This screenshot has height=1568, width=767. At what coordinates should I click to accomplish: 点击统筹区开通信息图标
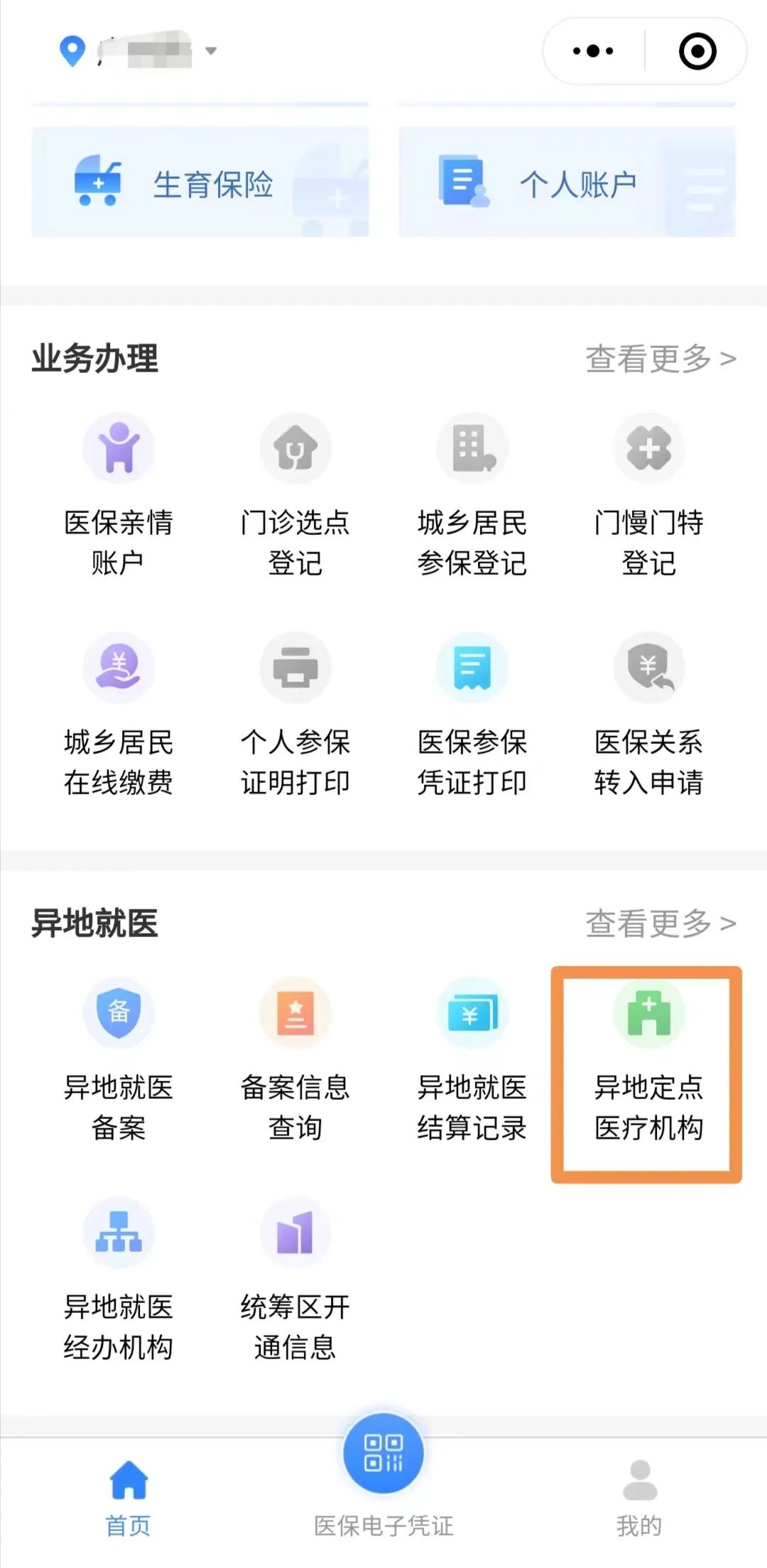(x=296, y=1279)
